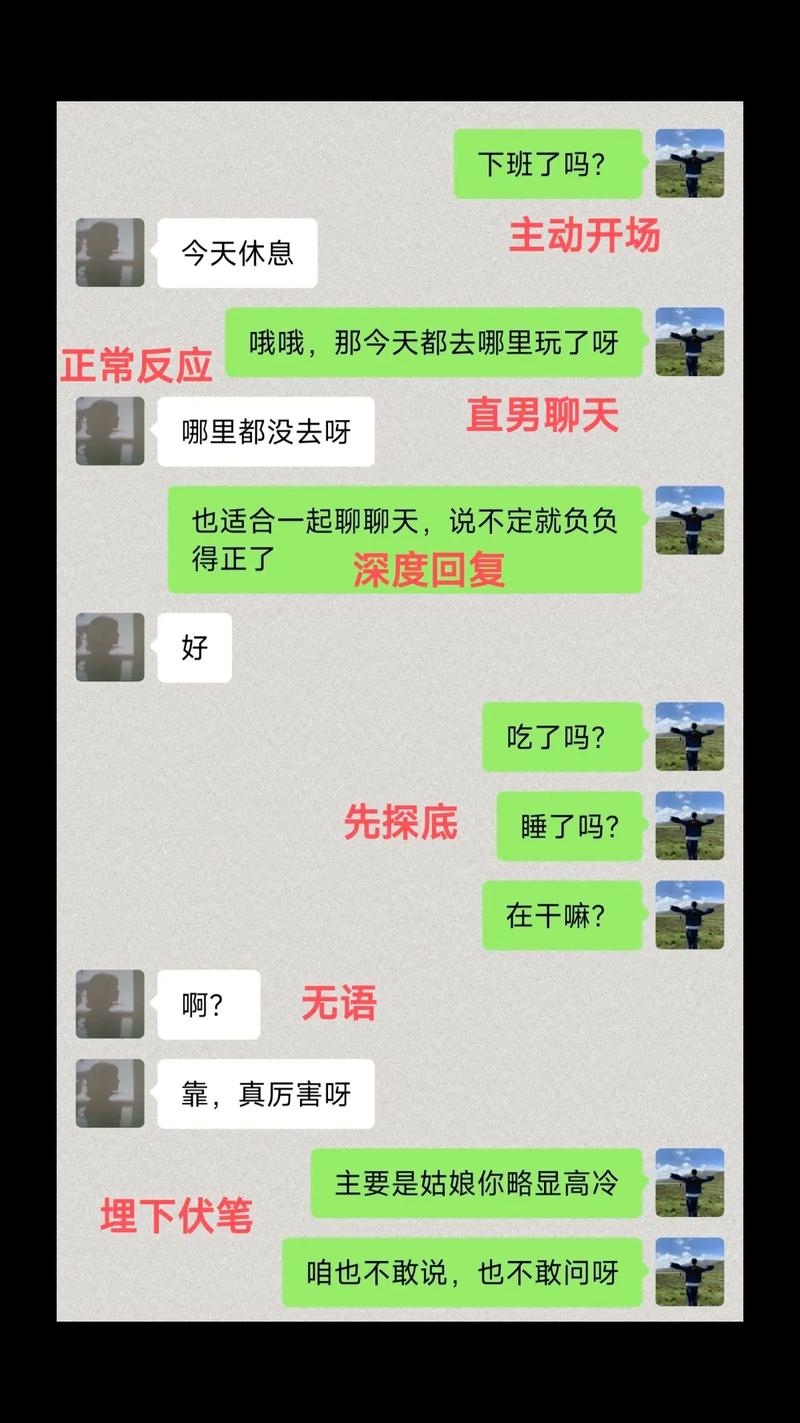Click the avatar next to "也适合一起聊聊天" bubble
800x1423 pixels.
pyautogui.click(x=689, y=520)
